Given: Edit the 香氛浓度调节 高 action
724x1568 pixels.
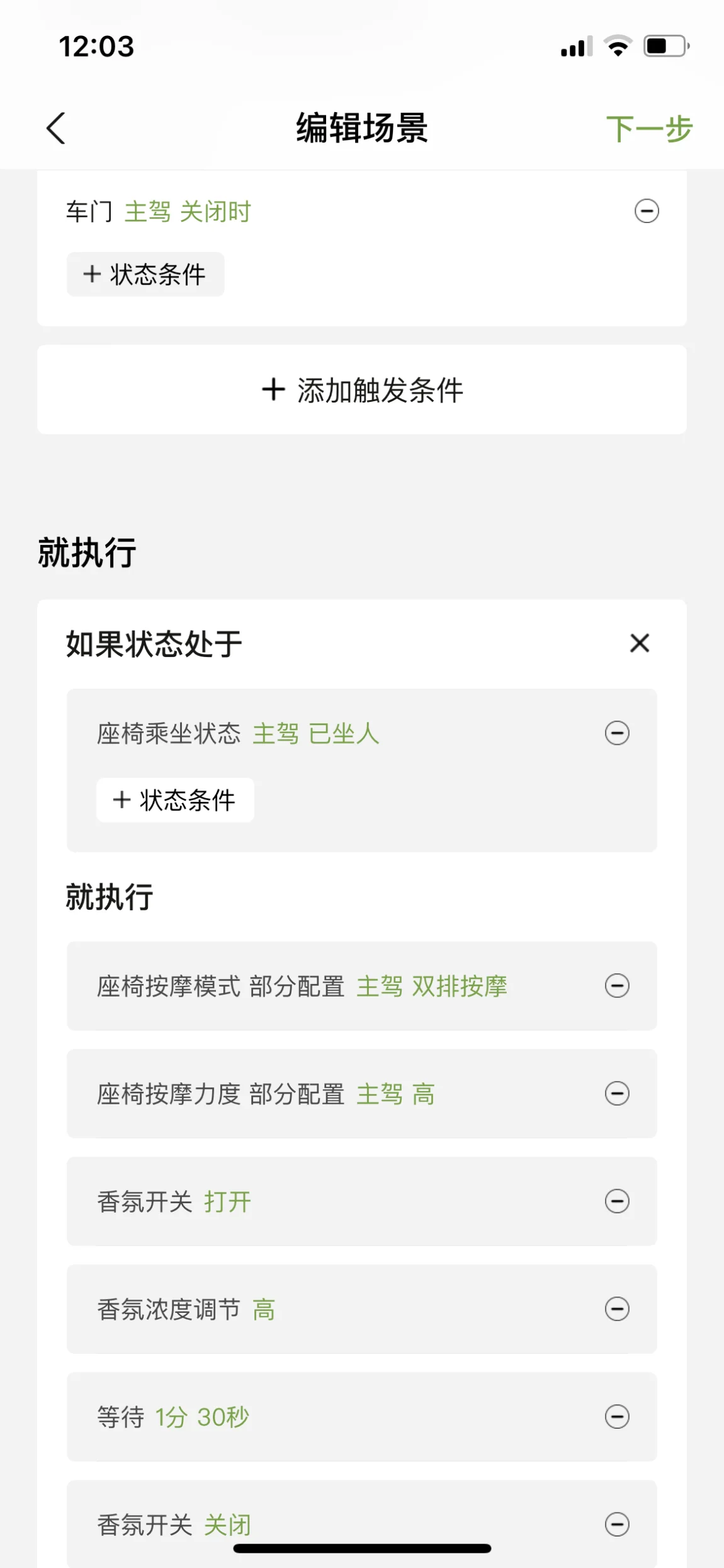Looking at the screenshot, I should point(362,1309).
